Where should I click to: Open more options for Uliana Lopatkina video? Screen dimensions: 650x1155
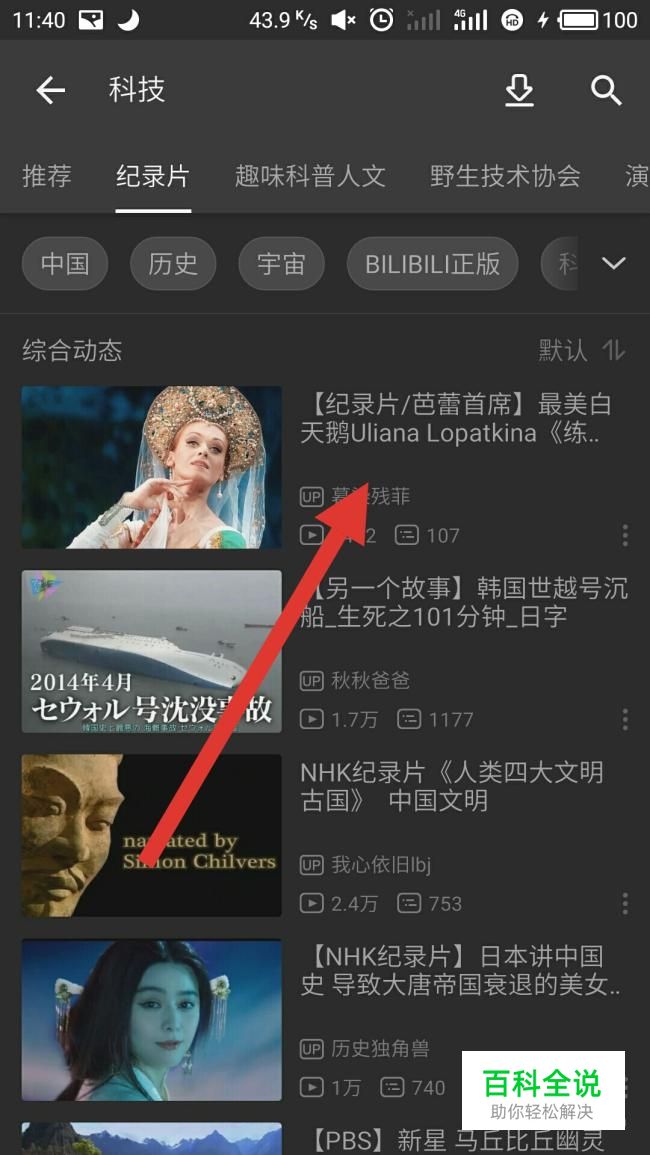pos(625,535)
